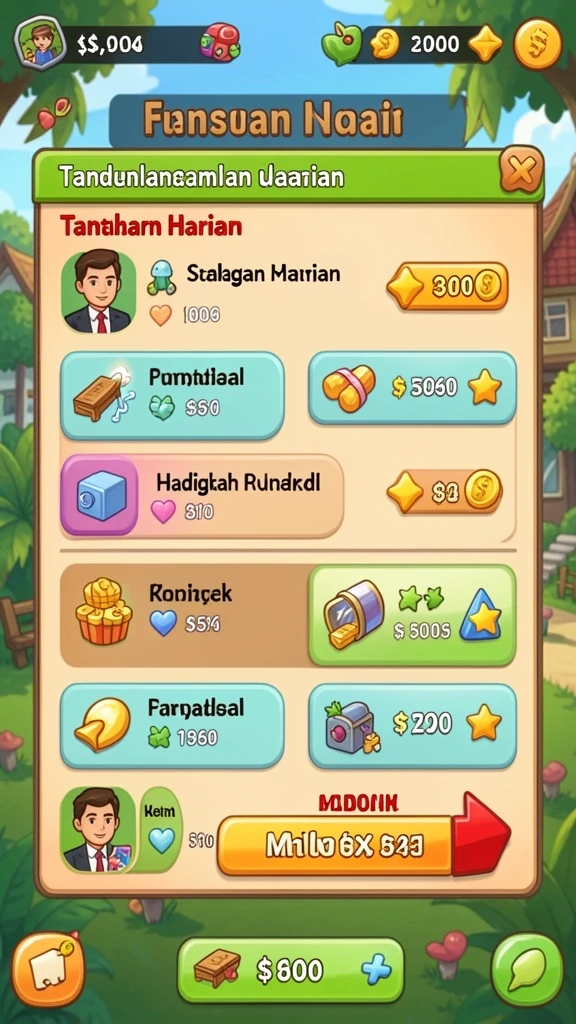Claim the 300 coin reward
576x1024 pixels.
[x=447, y=286]
